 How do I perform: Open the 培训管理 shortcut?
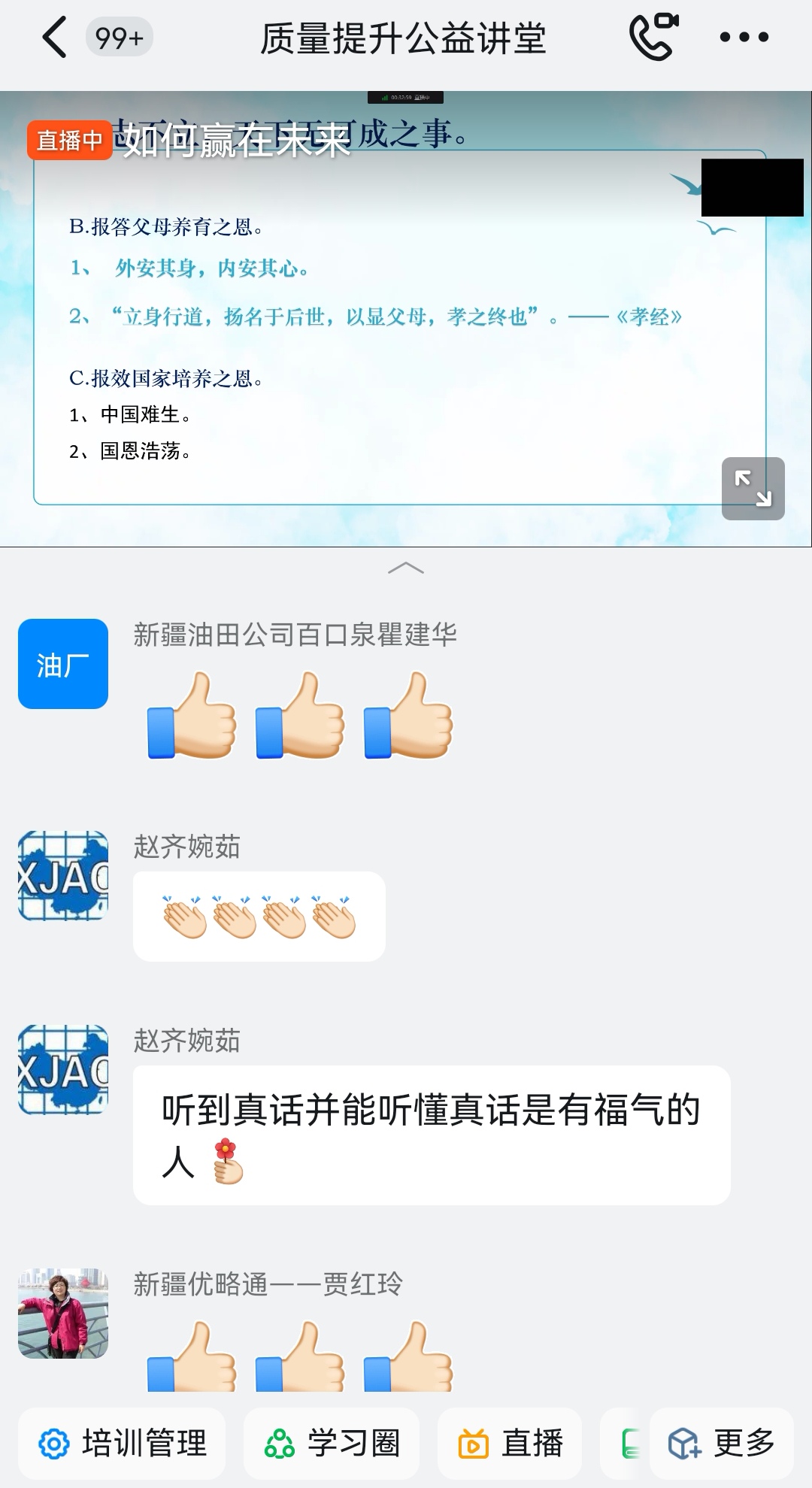[122, 1443]
